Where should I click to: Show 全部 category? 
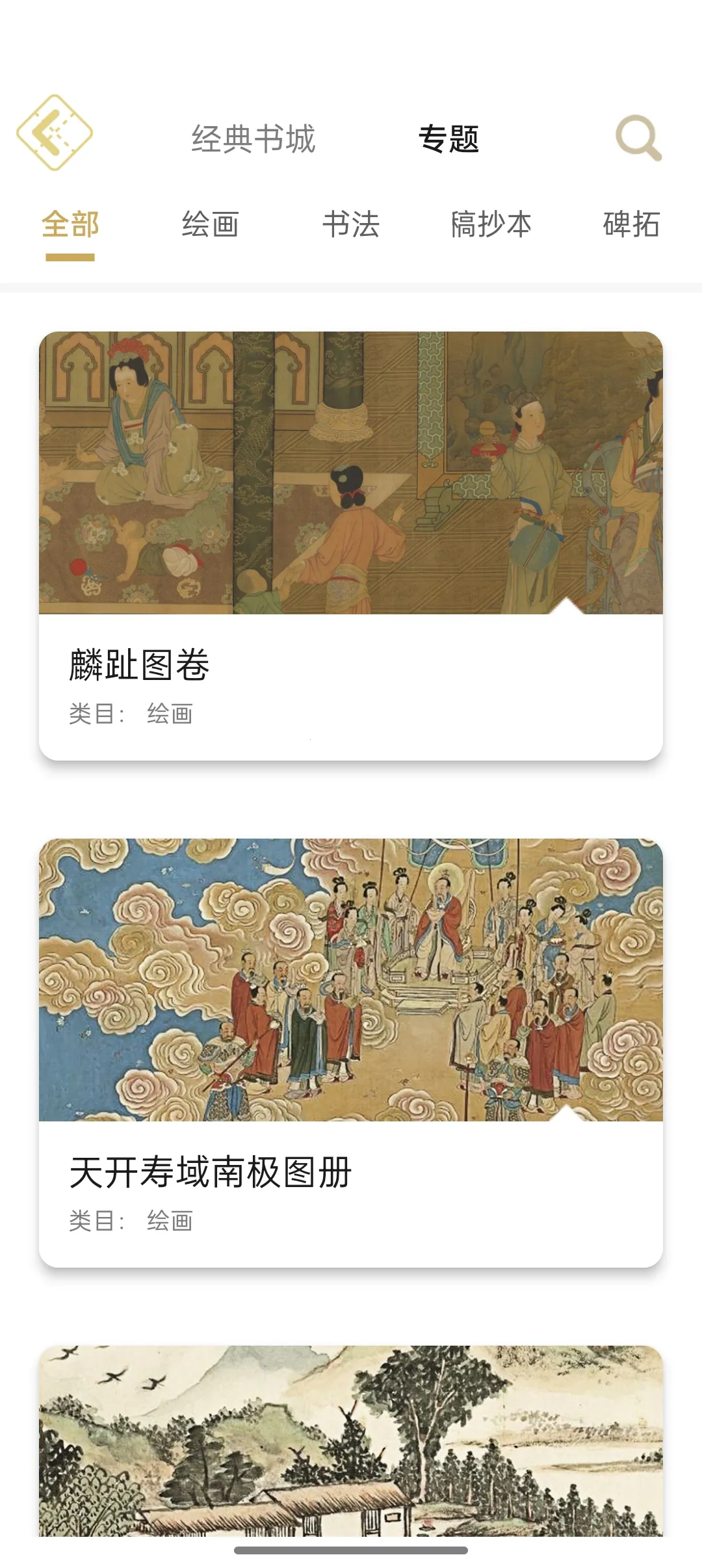(x=70, y=225)
